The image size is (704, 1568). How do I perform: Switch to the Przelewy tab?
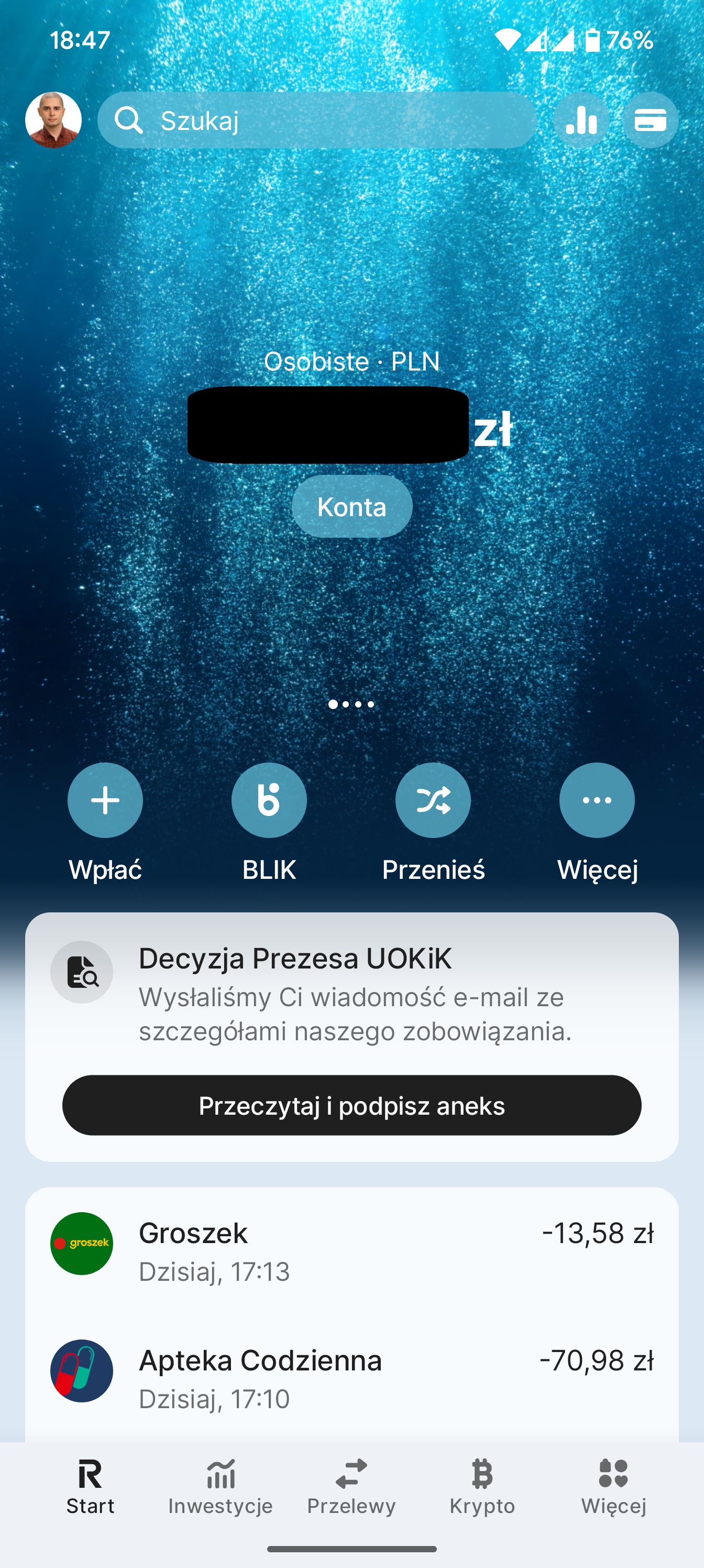point(351,1486)
